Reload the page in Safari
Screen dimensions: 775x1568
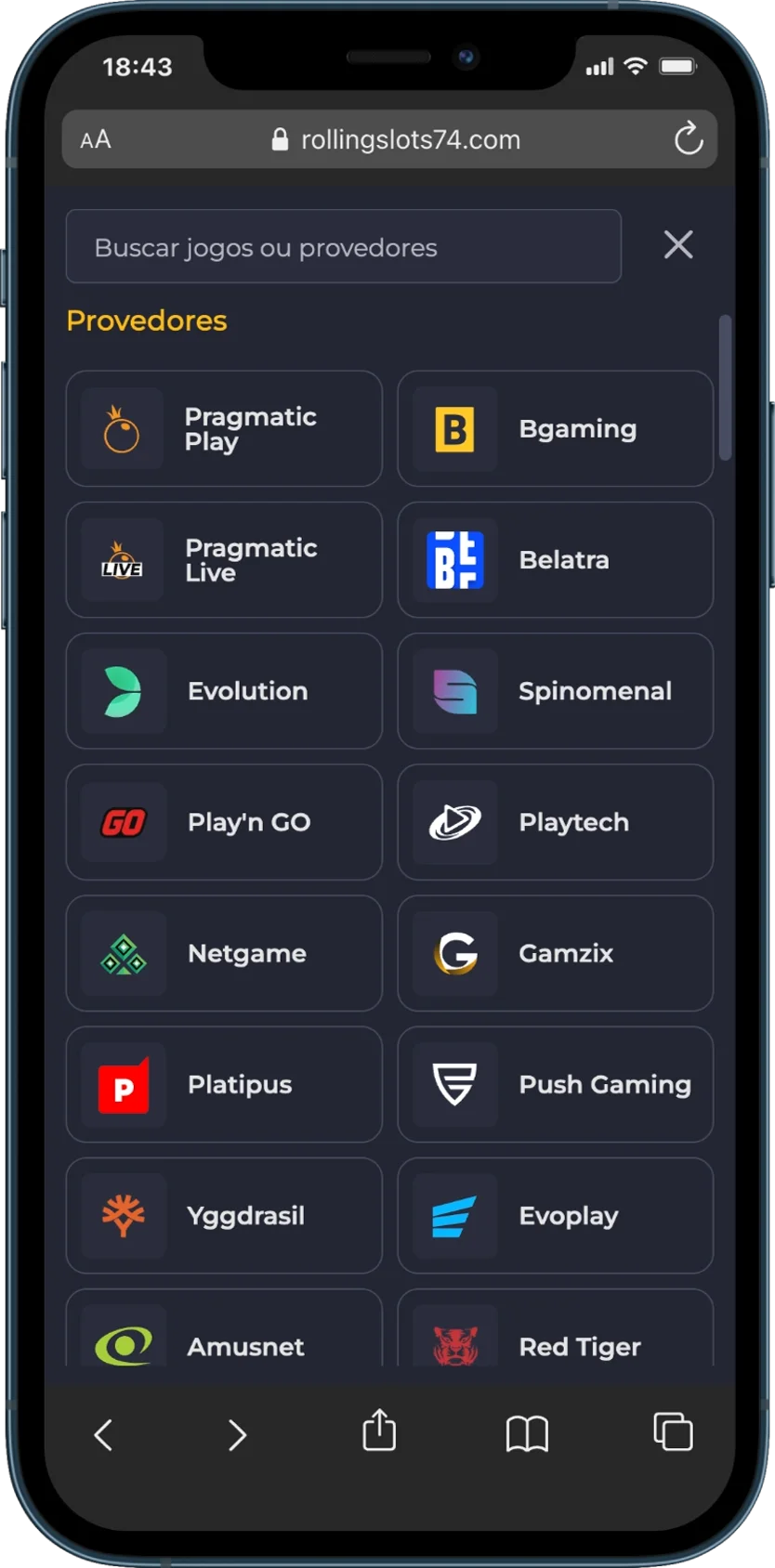coord(688,139)
